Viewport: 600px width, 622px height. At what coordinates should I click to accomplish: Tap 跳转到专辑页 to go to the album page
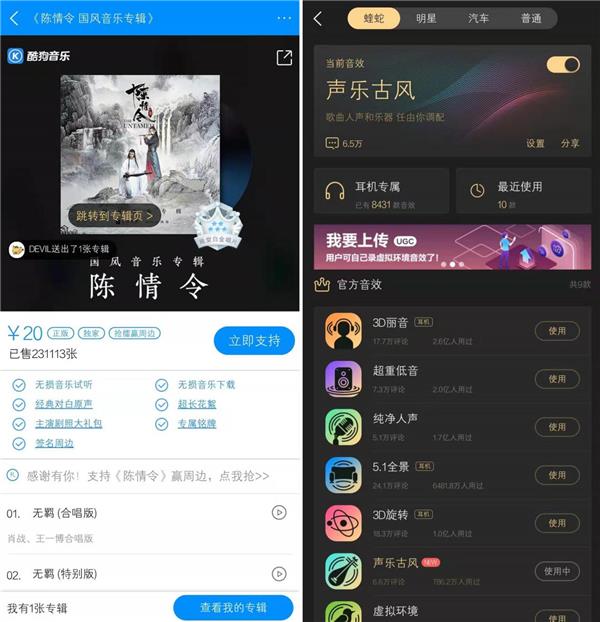pyautogui.click(x=115, y=215)
